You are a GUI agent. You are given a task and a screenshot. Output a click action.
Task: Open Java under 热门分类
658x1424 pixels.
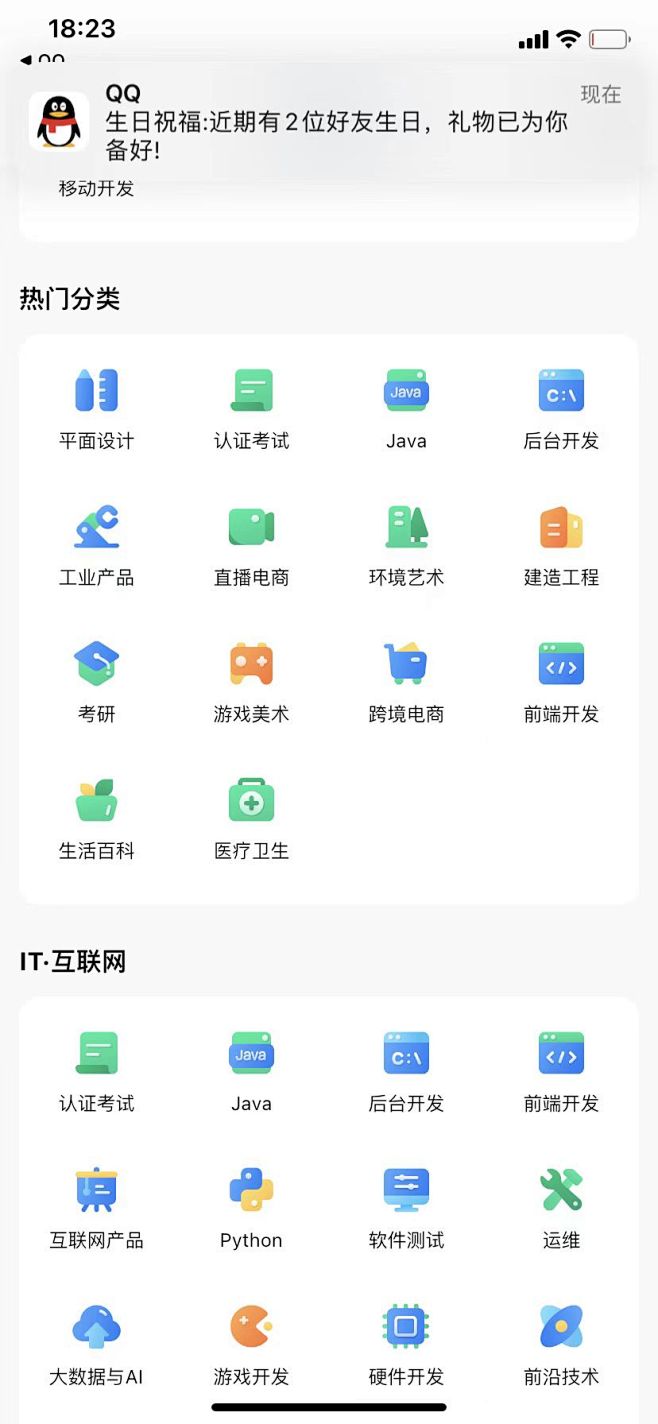tap(406, 409)
